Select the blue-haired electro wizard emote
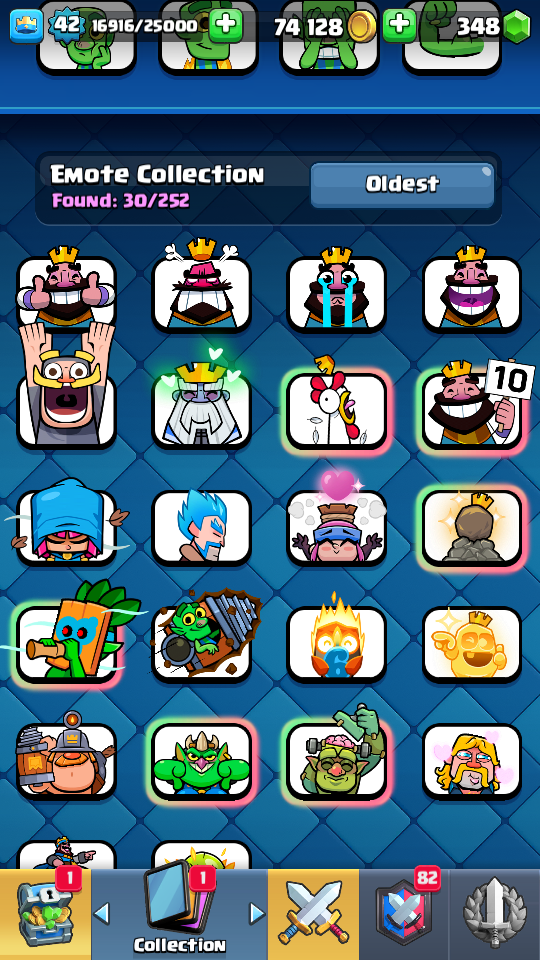This screenshot has width=540, height=960. (201, 527)
